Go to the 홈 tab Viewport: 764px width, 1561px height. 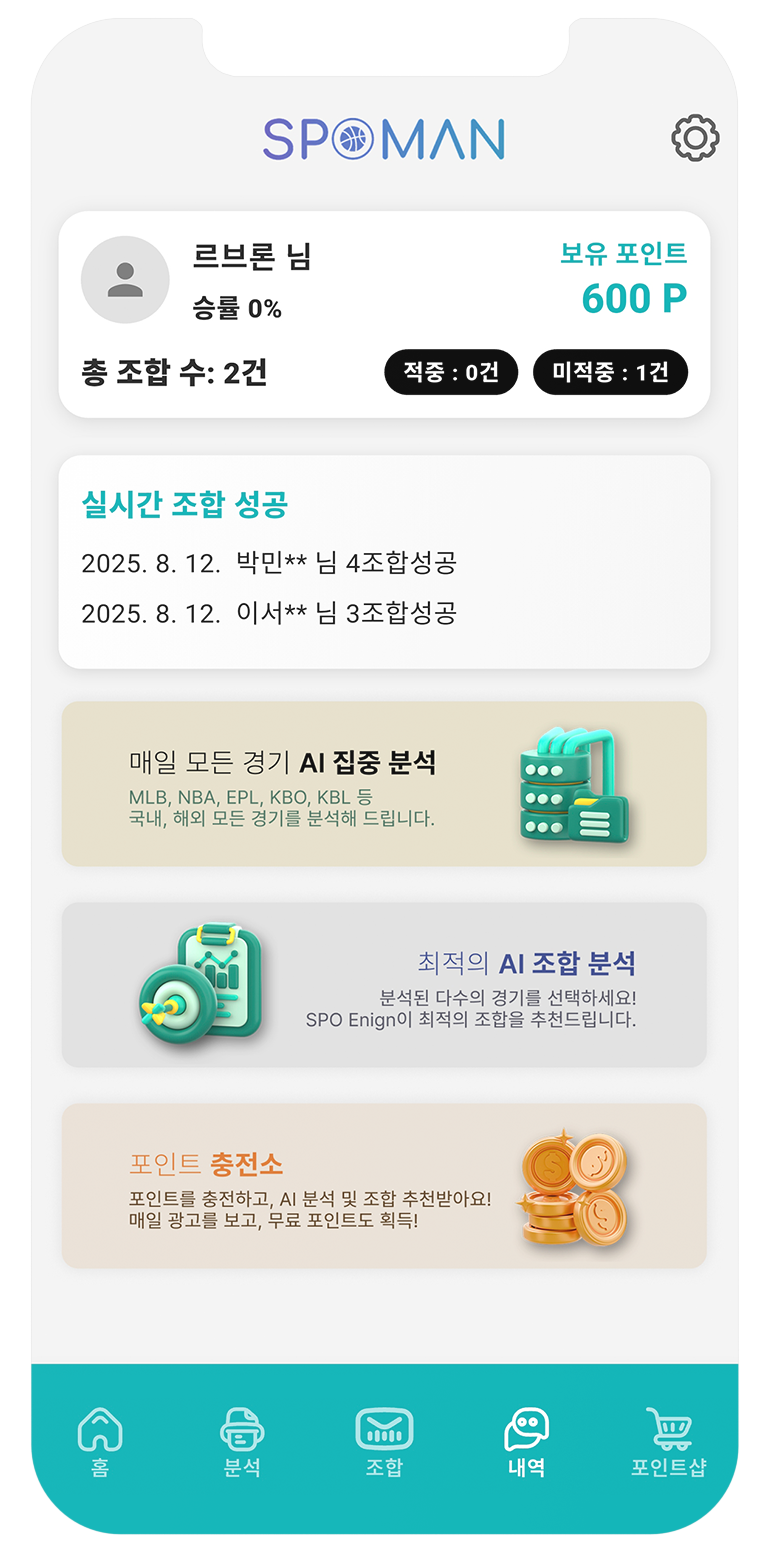[100, 1442]
